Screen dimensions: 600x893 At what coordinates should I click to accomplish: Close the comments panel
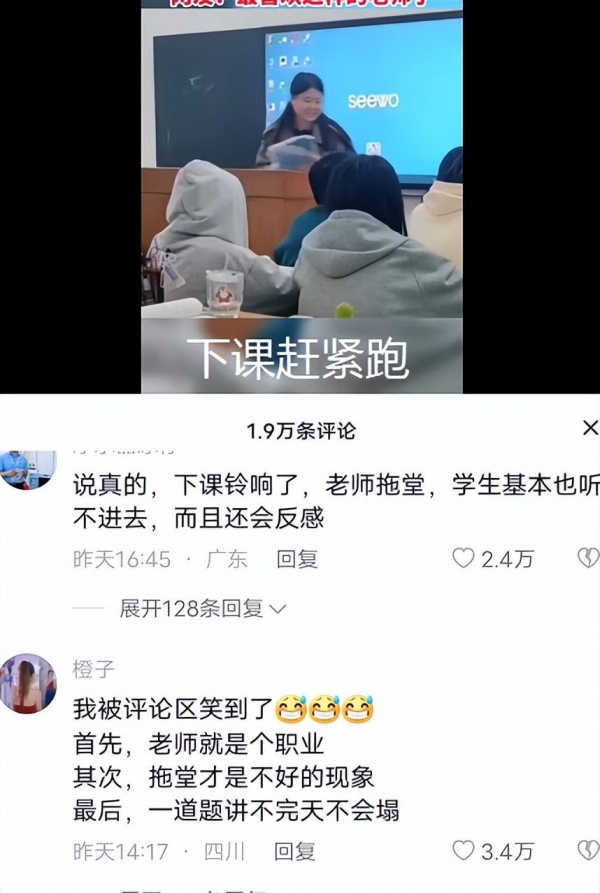coord(589,428)
